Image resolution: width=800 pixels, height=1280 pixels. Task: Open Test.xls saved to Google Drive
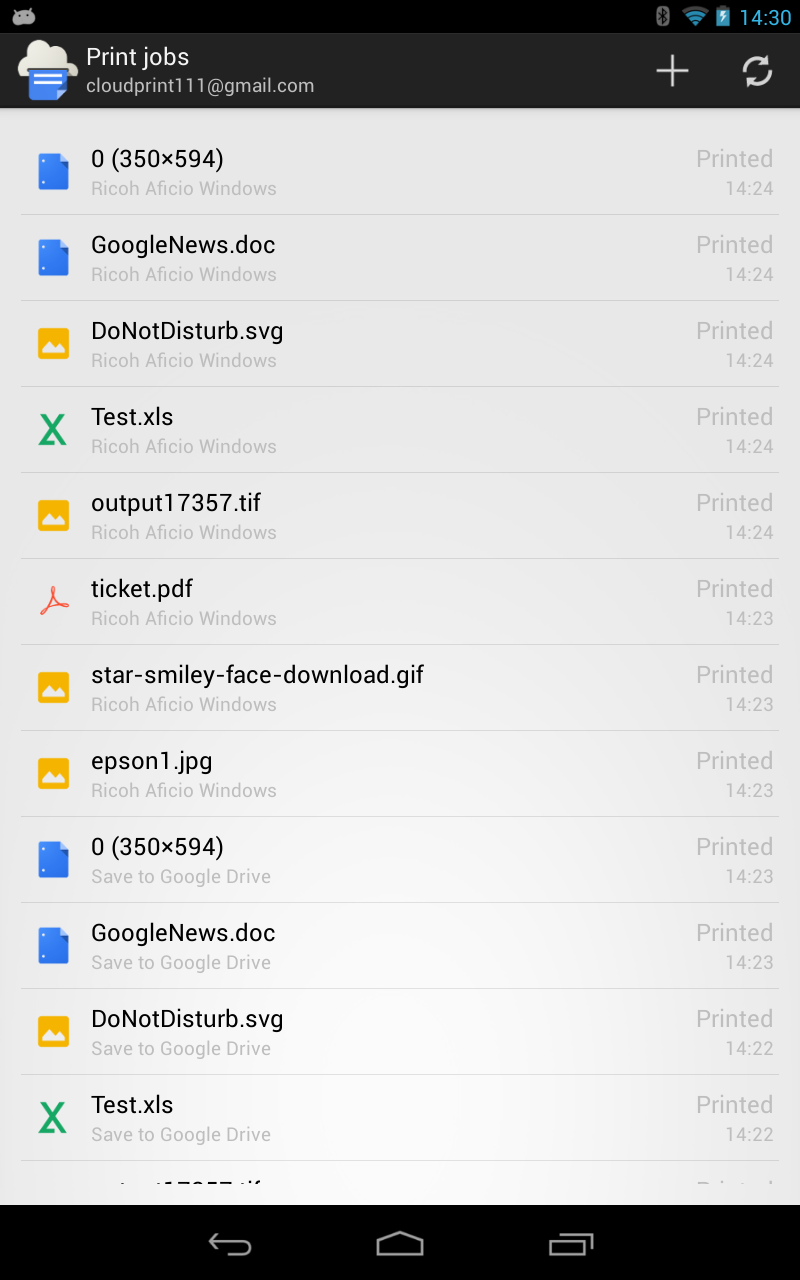coord(400,1118)
